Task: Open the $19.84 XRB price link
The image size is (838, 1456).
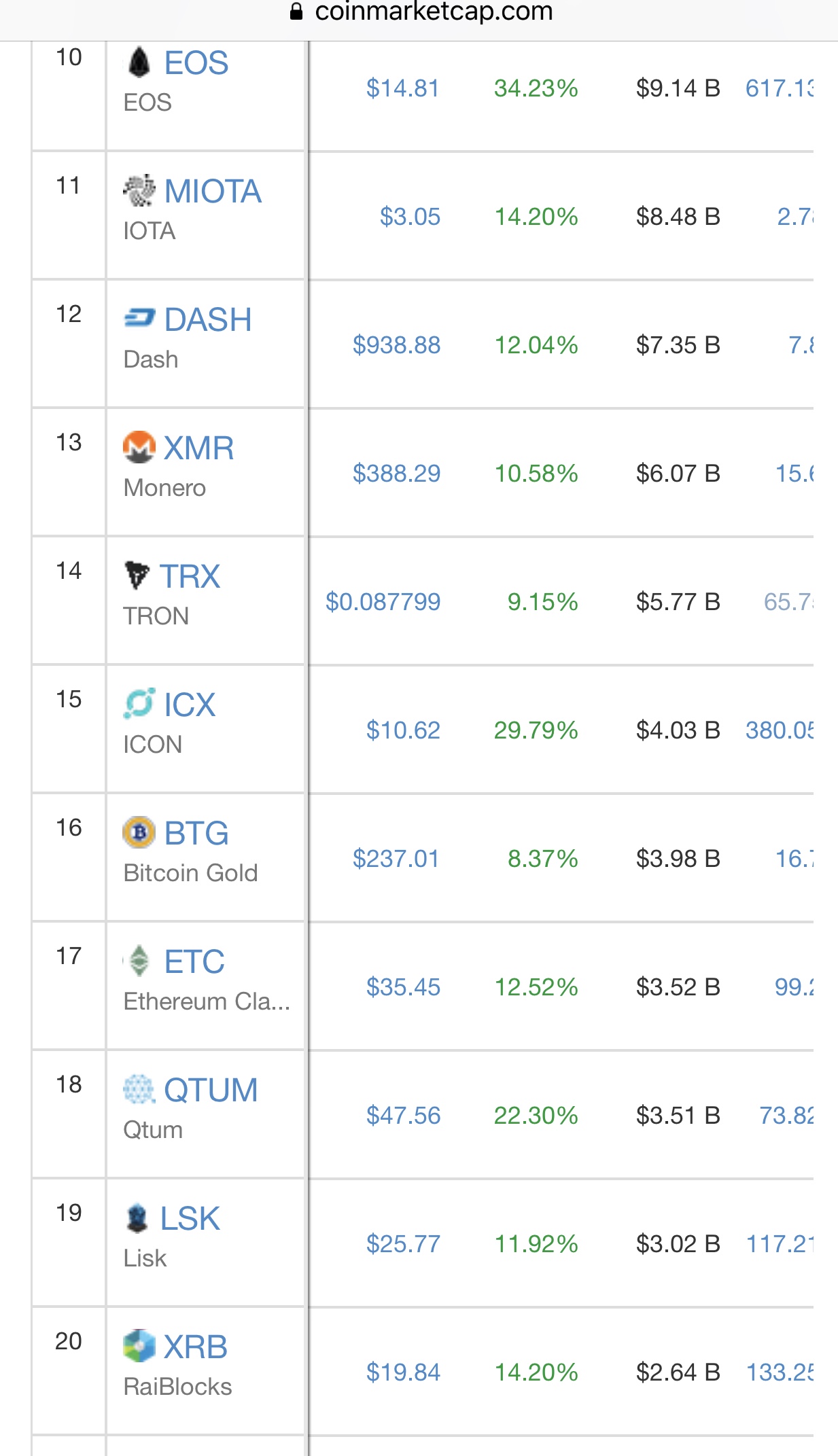Action: click(403, 1372)
